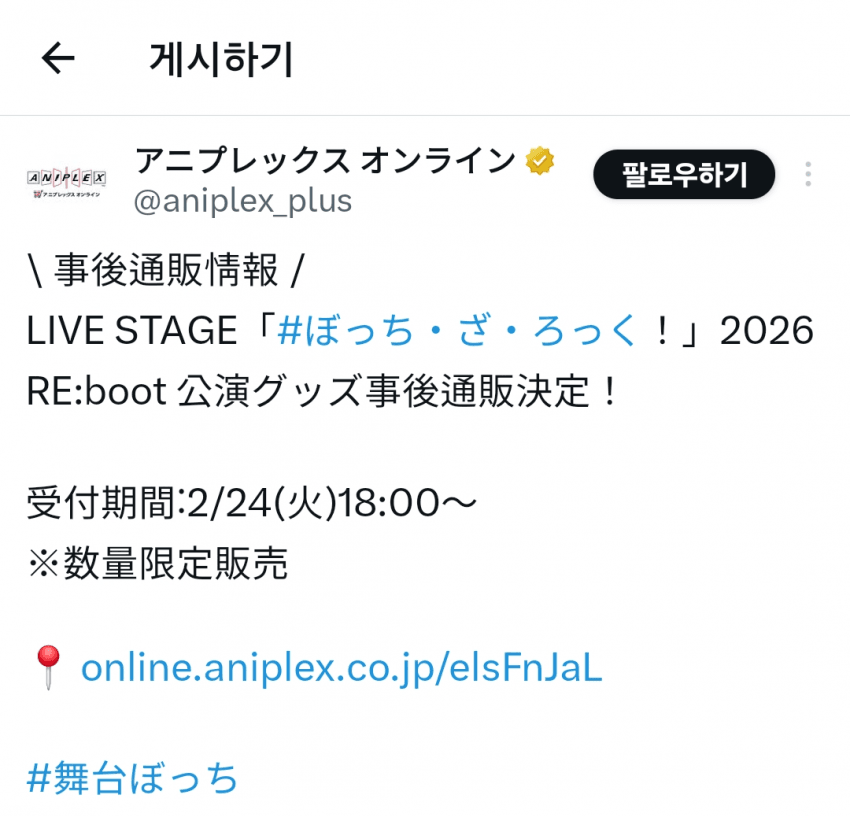Open the #舞台ぼっち hashtag

coord(133,777)
